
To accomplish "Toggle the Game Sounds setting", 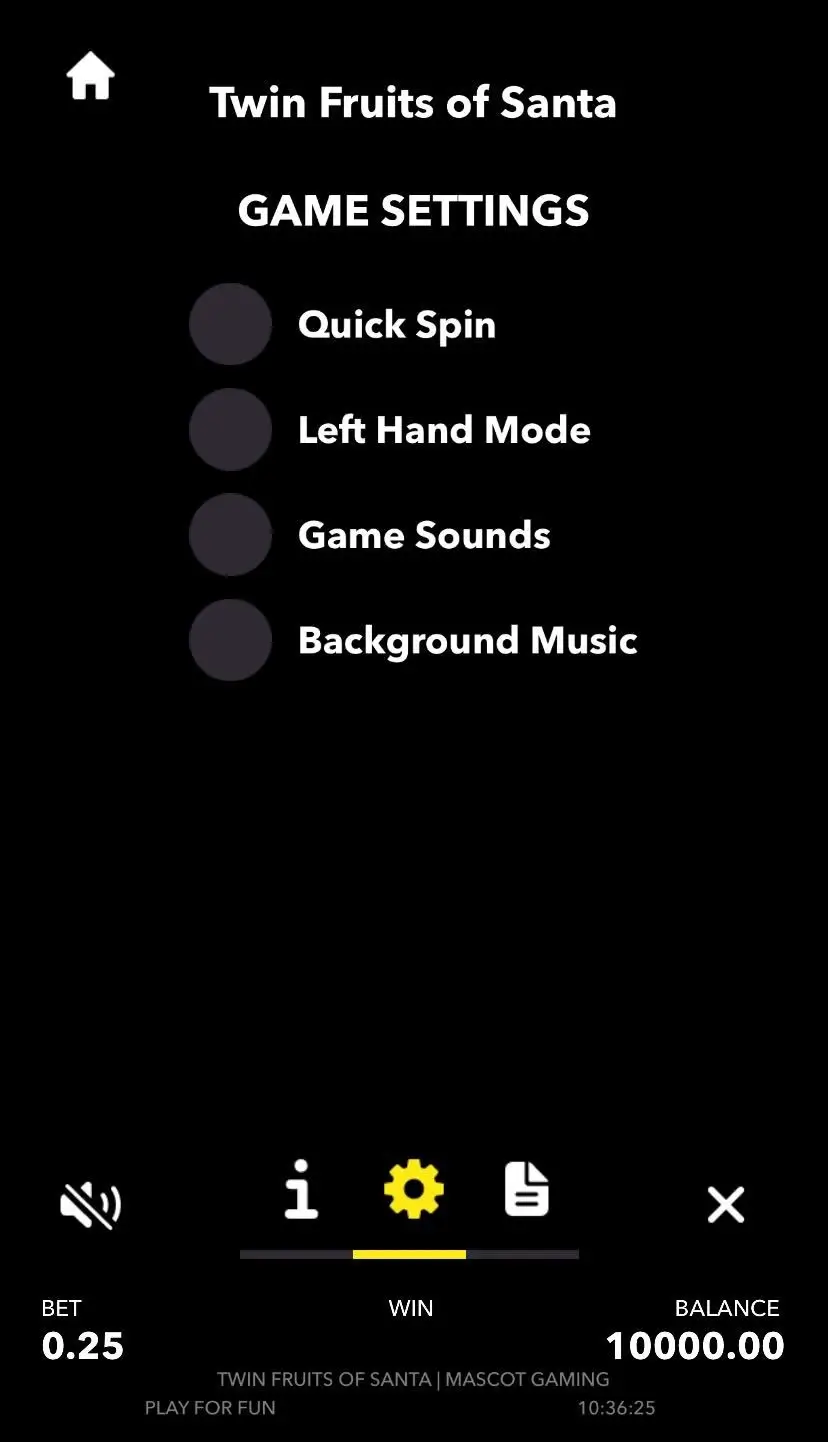I will click(230, 535).
